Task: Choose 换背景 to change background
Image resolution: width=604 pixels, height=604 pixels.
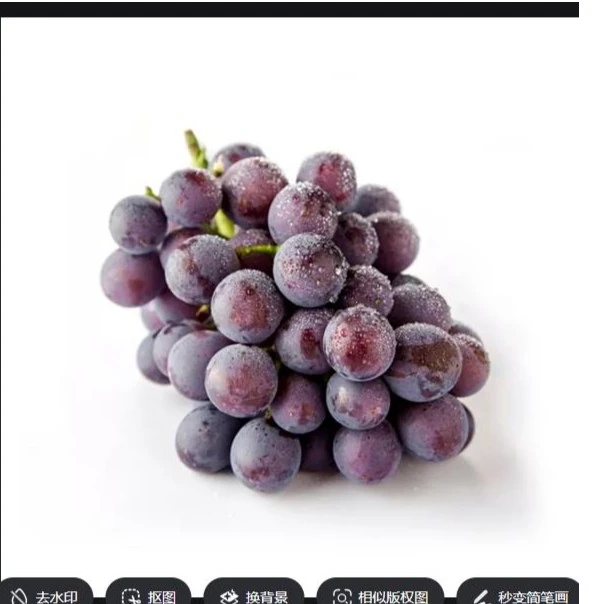Action: tap(254, 592)
